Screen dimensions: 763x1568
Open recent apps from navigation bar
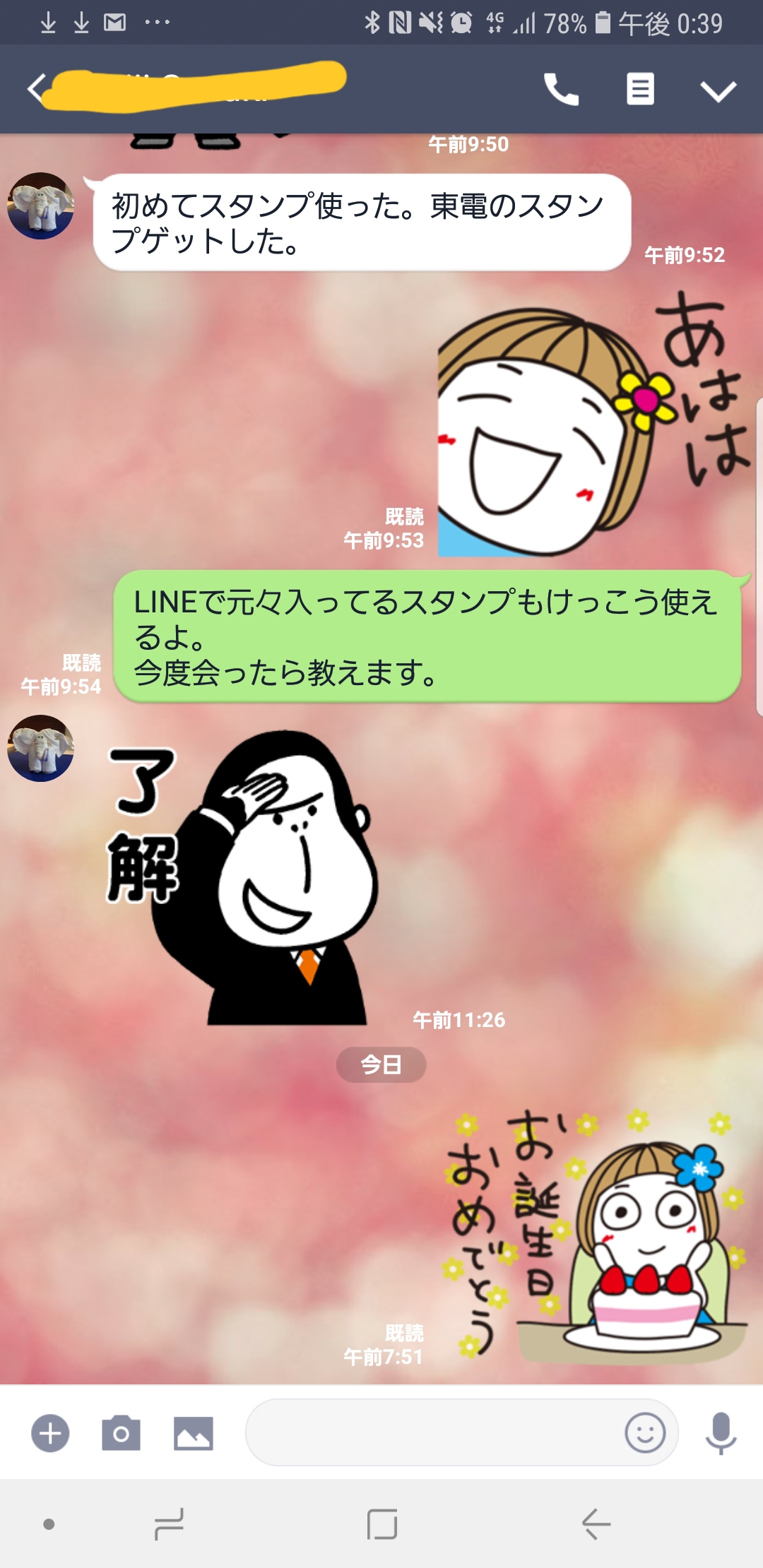(x=170, y=1524)
